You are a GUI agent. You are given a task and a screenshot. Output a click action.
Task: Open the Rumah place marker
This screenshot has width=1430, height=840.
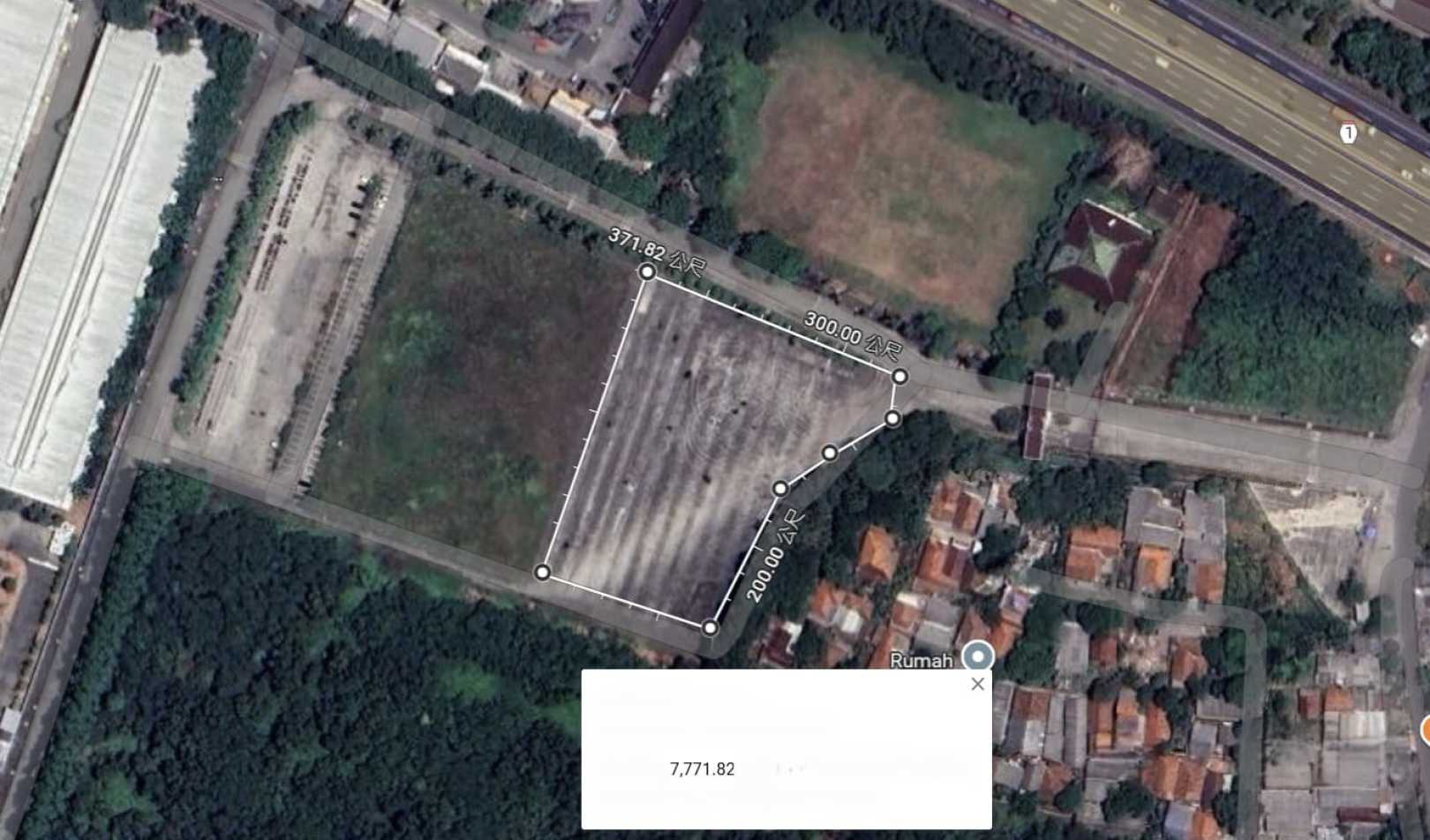(x=977, y=657)
